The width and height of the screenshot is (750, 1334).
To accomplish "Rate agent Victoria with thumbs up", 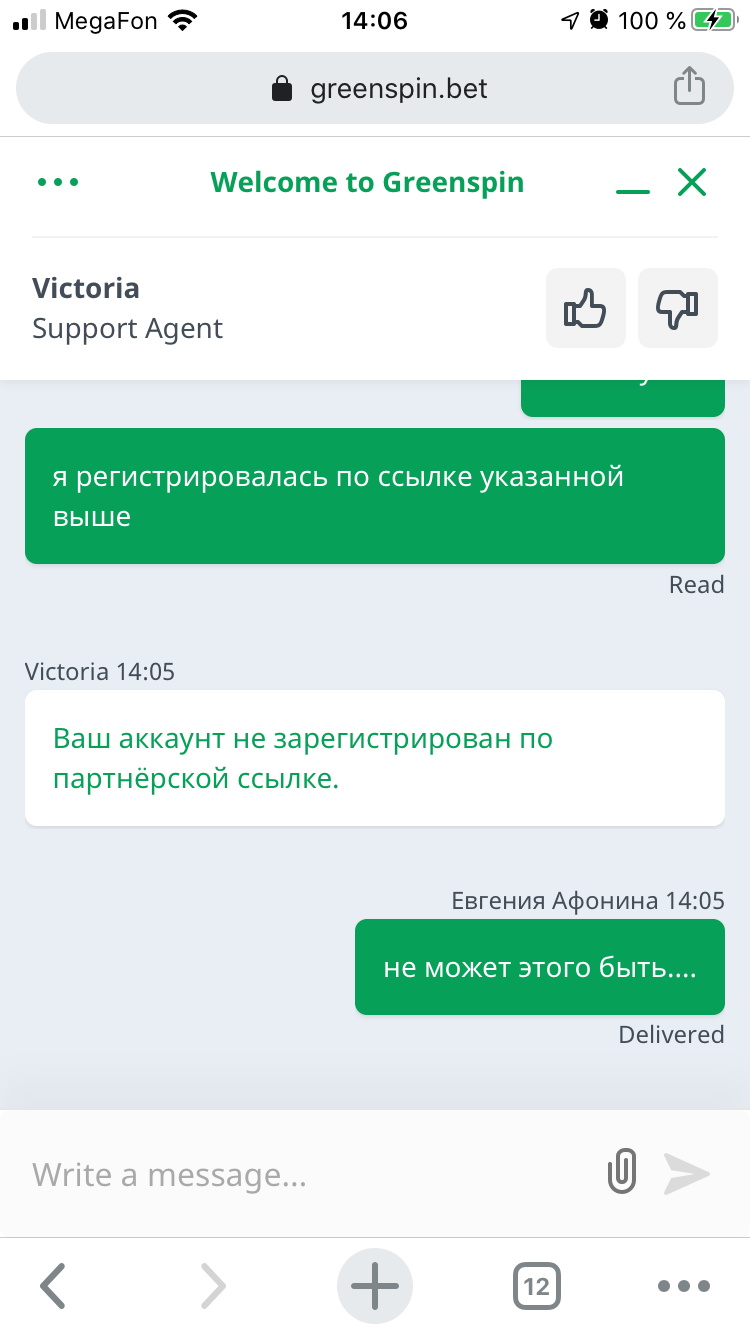I will tap(586, 308).
